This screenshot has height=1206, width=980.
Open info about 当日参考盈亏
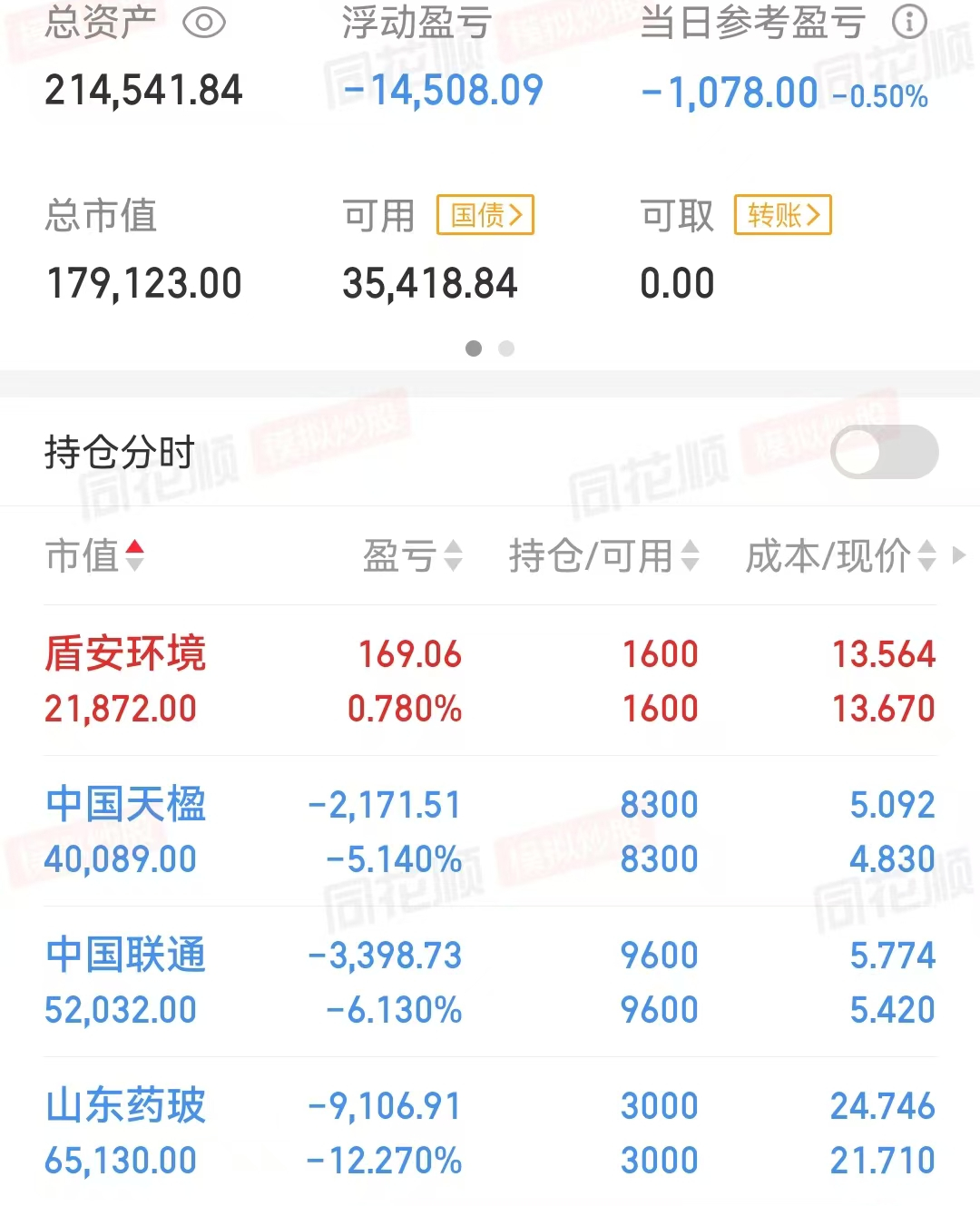[x=908, y=22]
